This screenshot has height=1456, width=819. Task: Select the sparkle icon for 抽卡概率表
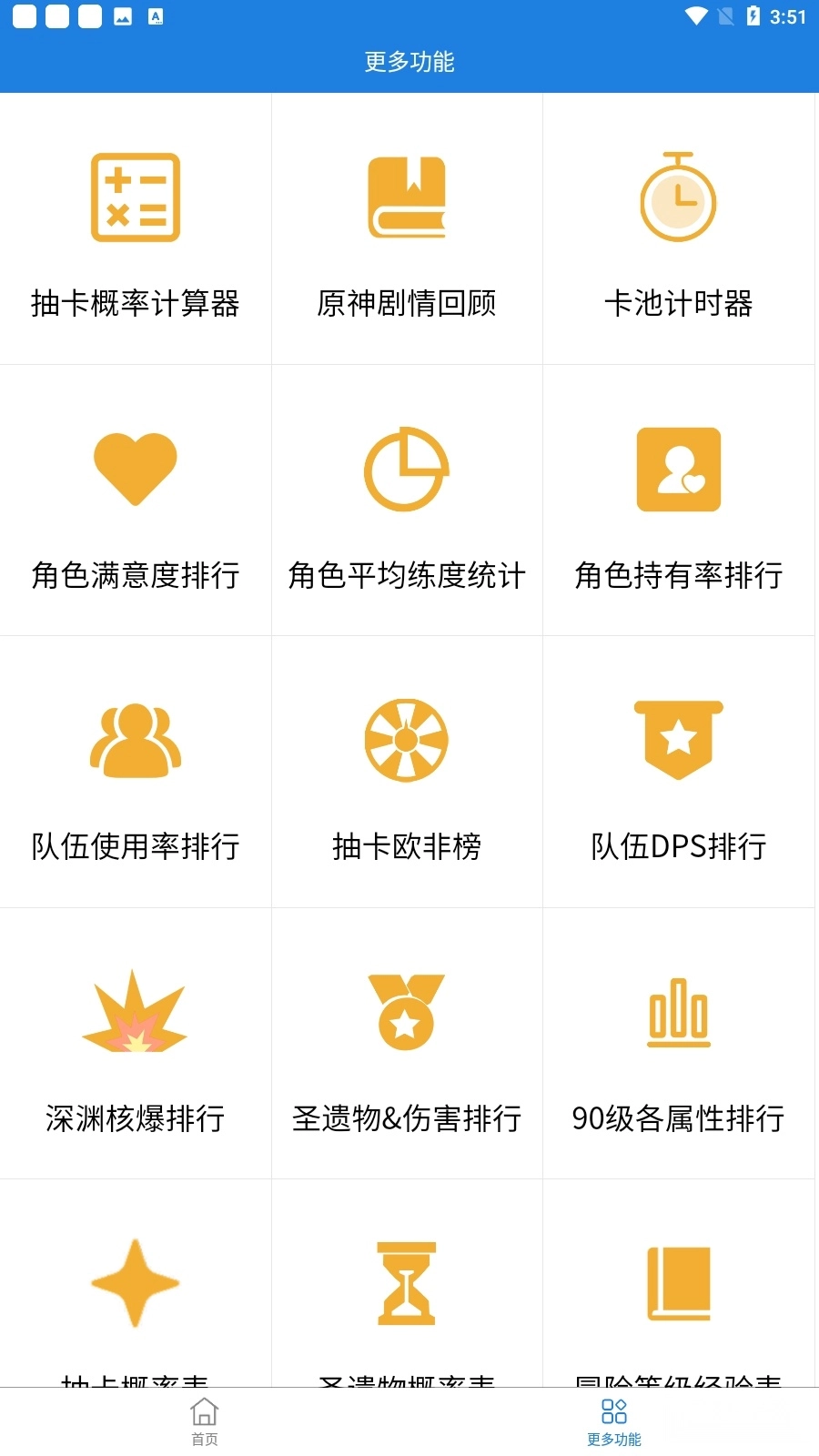point(135,1283)
